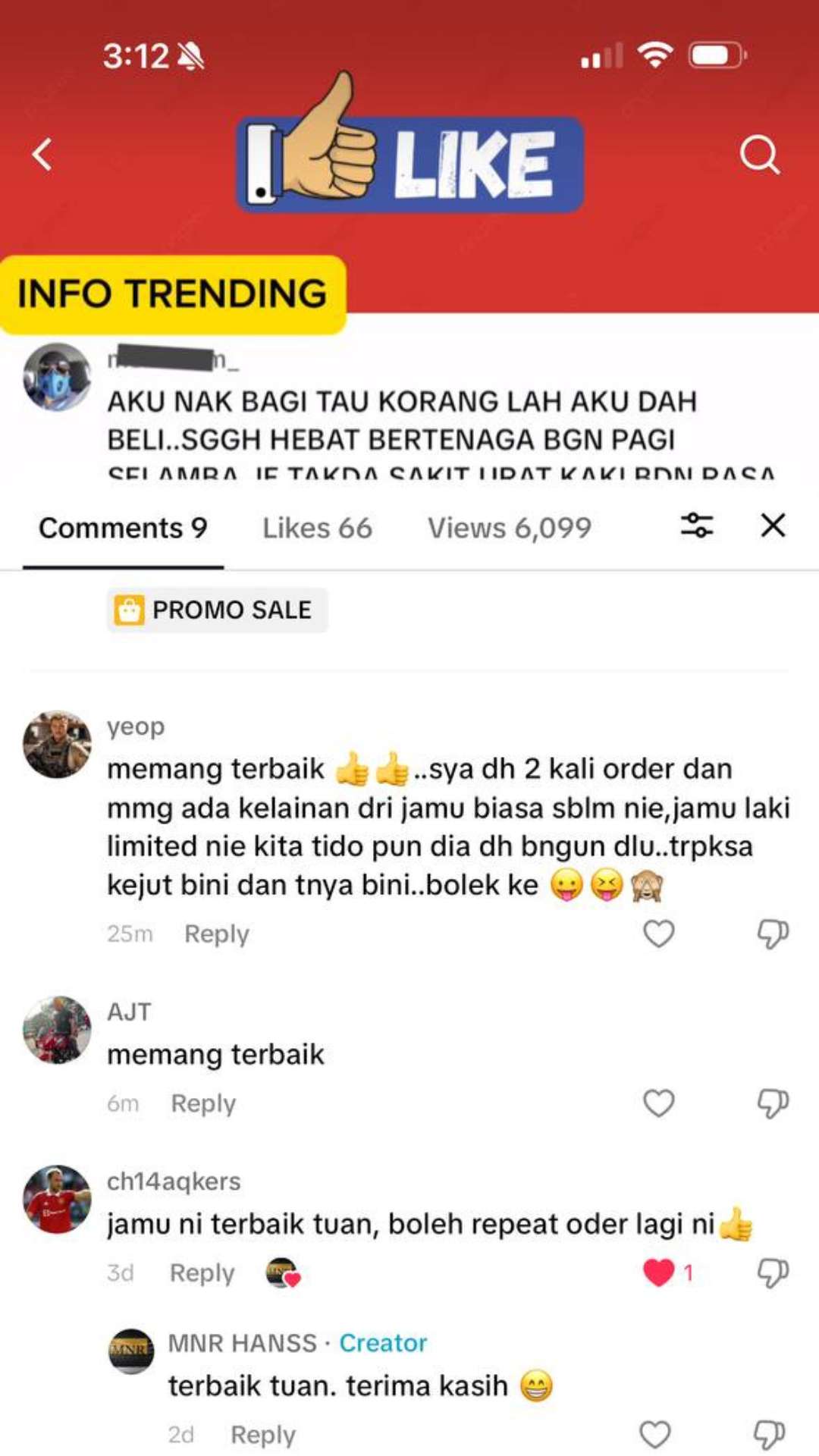Reply to yeop's comment

click(217, 934)
